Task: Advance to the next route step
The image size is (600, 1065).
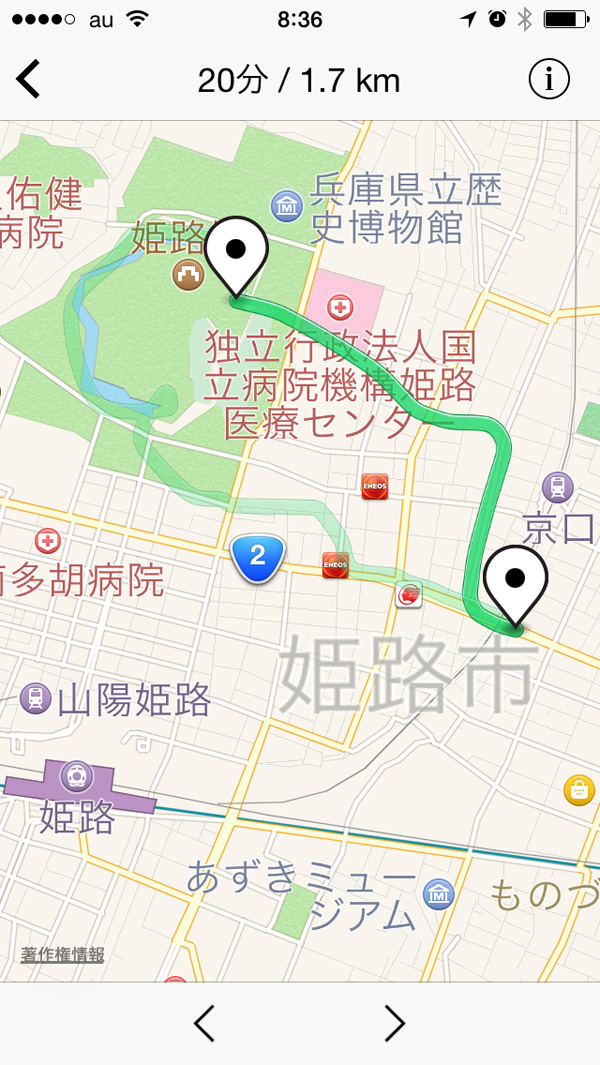Action: tap(395, 1023)
